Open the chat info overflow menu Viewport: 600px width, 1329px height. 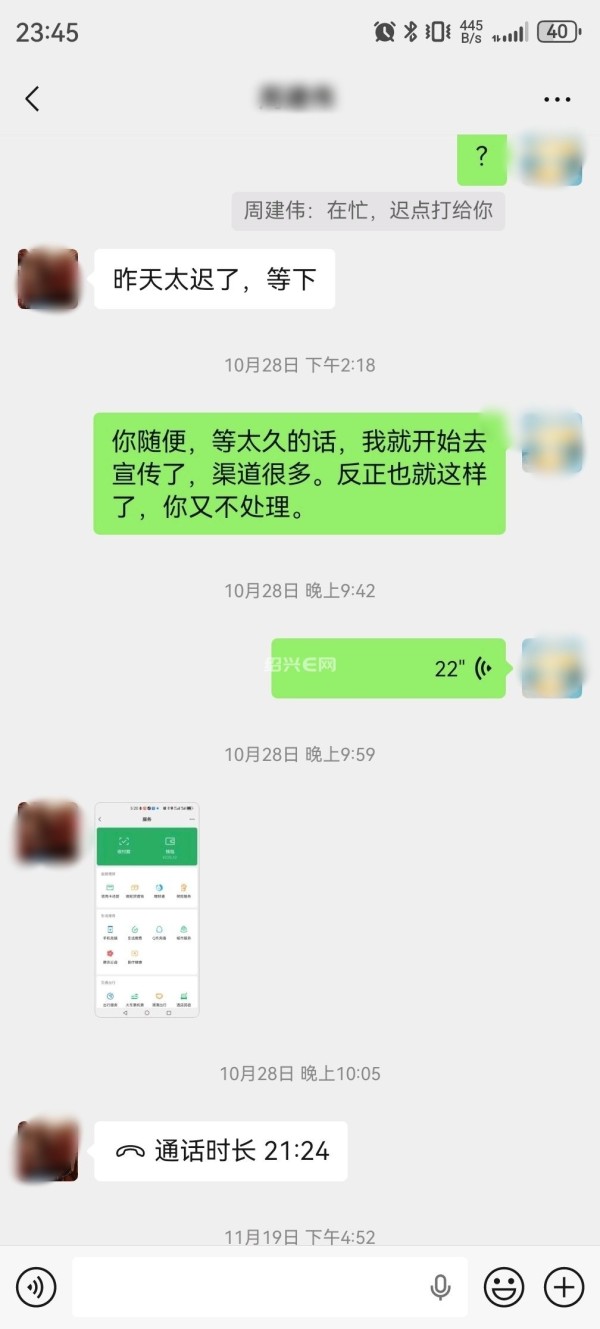coord(557,99)
